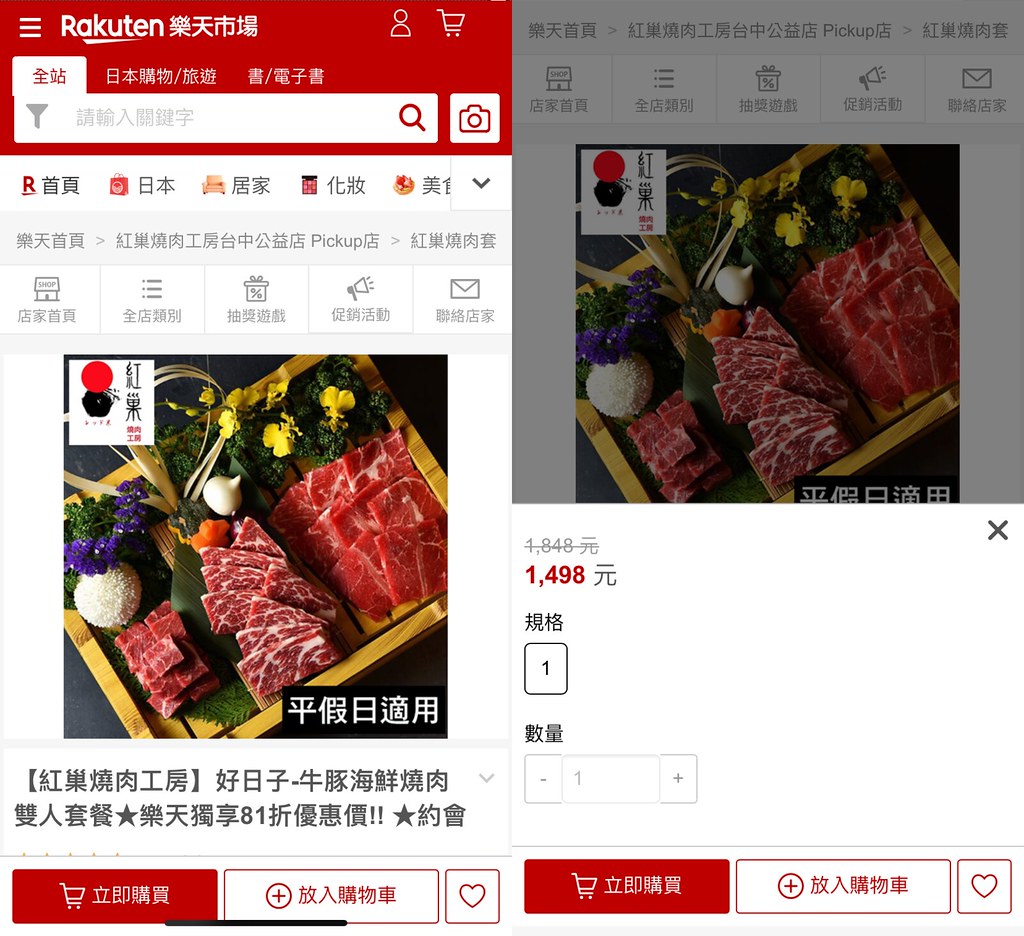
Task: Go to the 日本 category
Action: (x=142, y=185)
